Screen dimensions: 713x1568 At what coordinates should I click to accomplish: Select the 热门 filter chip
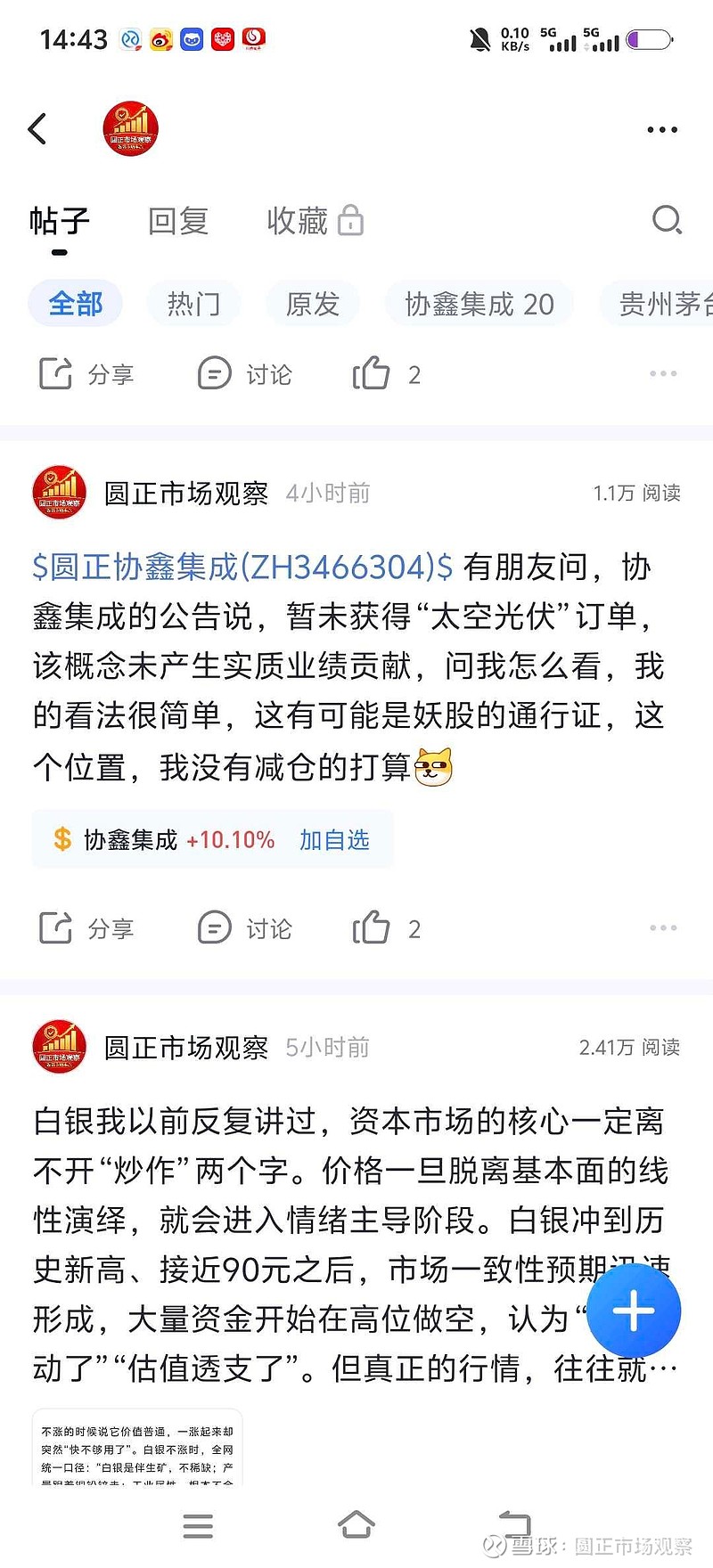pyautogui.click(x=193, y=304)
